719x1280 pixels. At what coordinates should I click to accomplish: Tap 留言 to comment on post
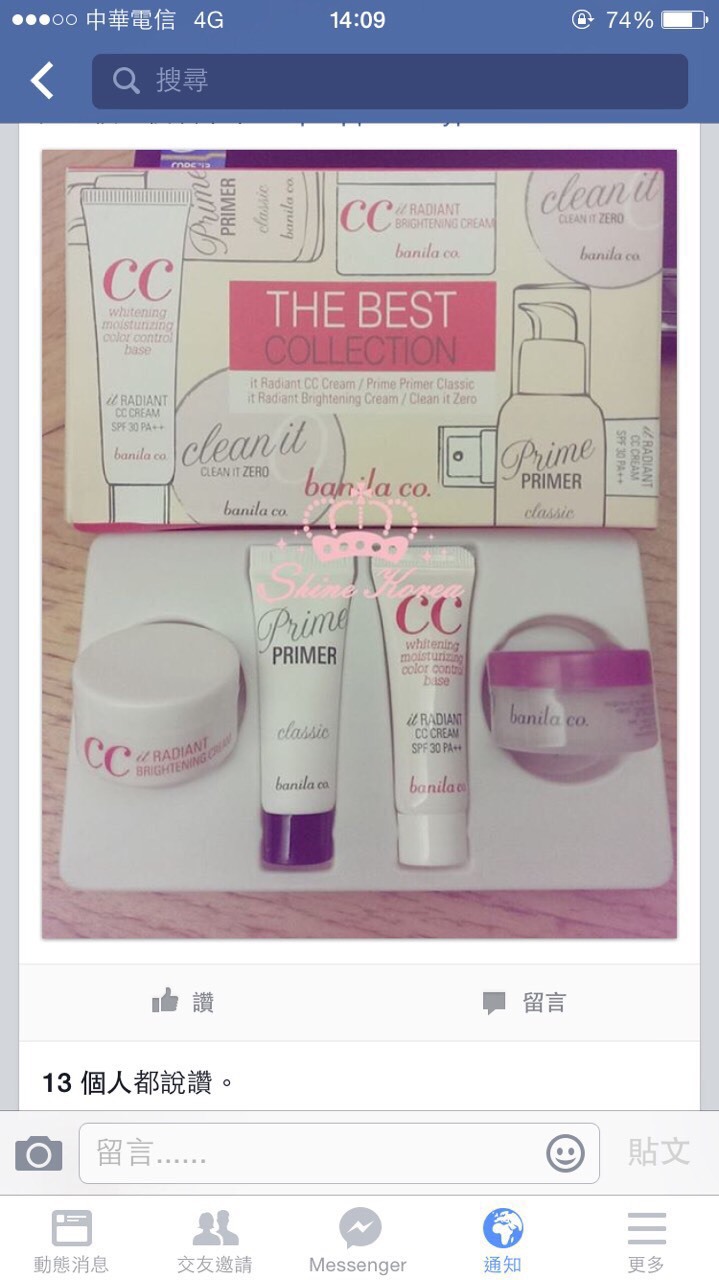[524, 1002]
